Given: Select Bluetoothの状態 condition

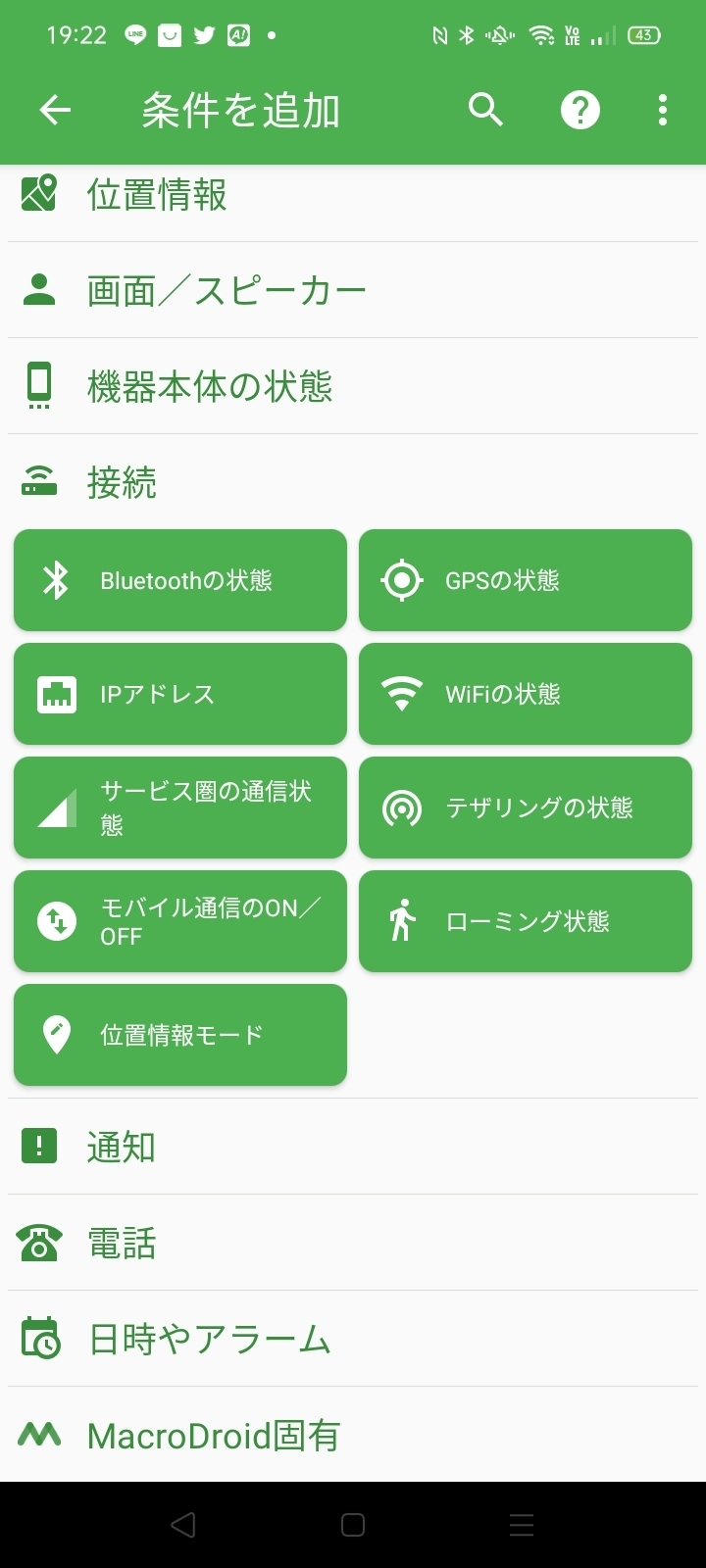Looking at the screenshot, I should [x=180, y=580].
